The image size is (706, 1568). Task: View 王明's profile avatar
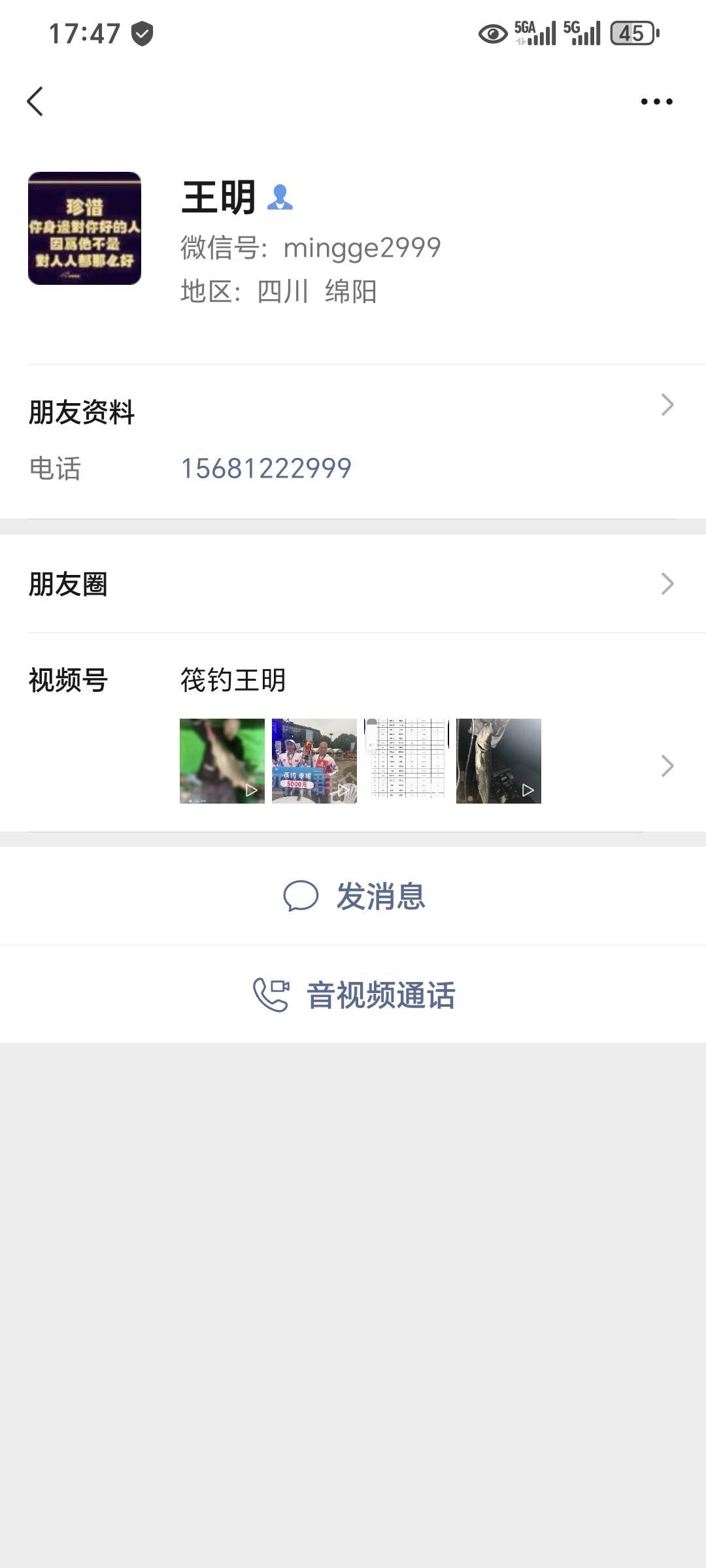(84, 228)
